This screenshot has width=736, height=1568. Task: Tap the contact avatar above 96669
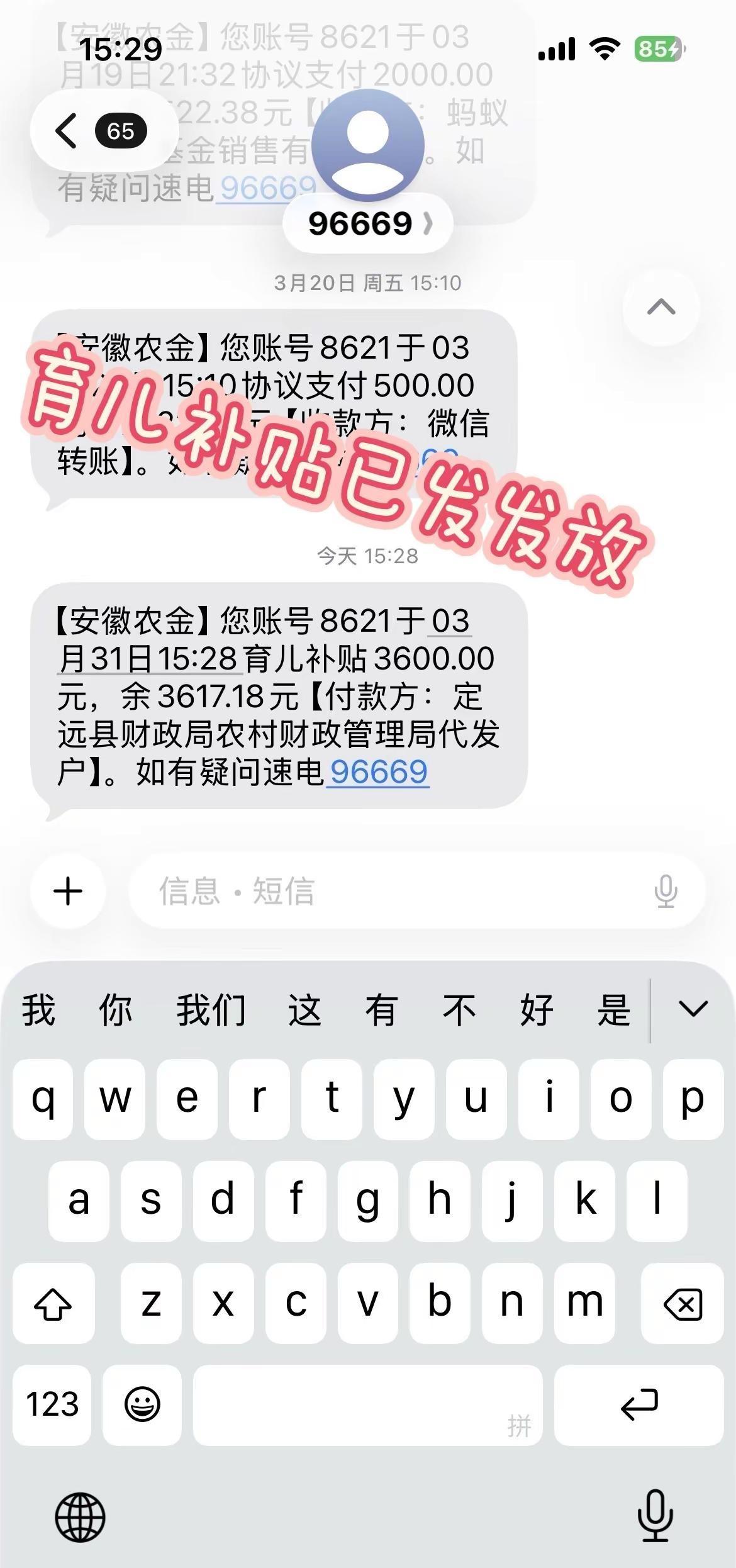pos(368,146)
